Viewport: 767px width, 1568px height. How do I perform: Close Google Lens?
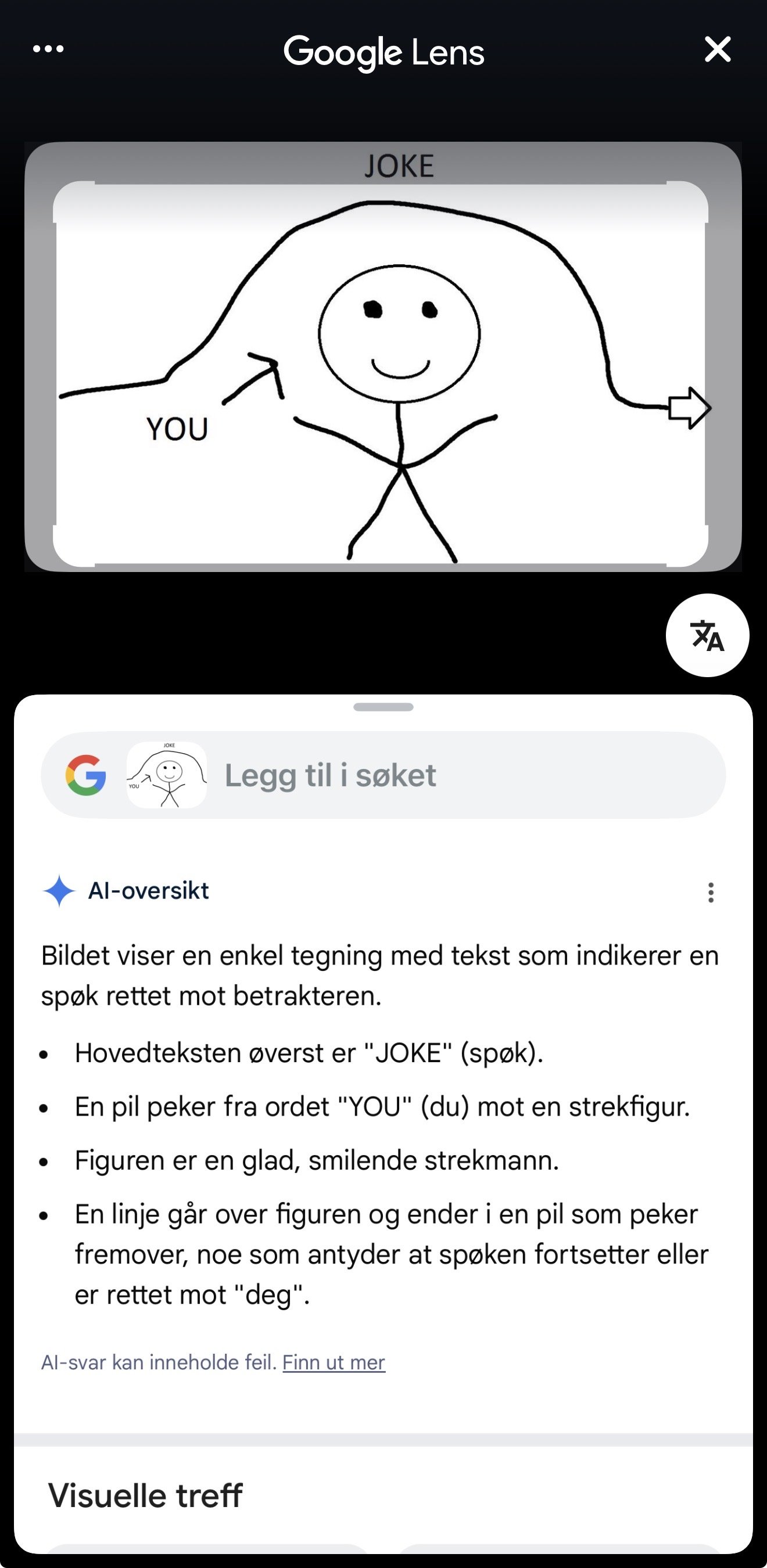(717, 49)
